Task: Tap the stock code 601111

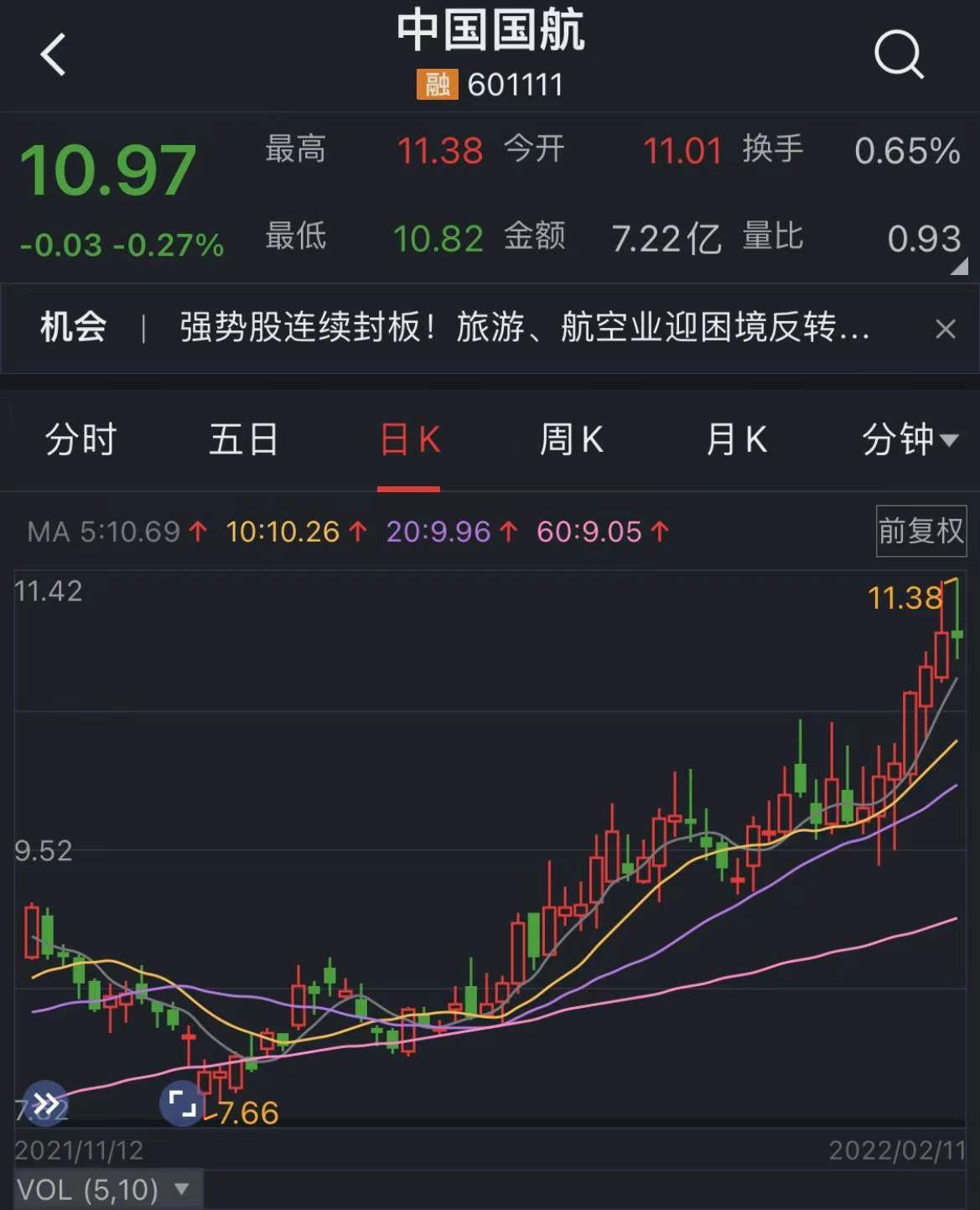Action: 517,84
